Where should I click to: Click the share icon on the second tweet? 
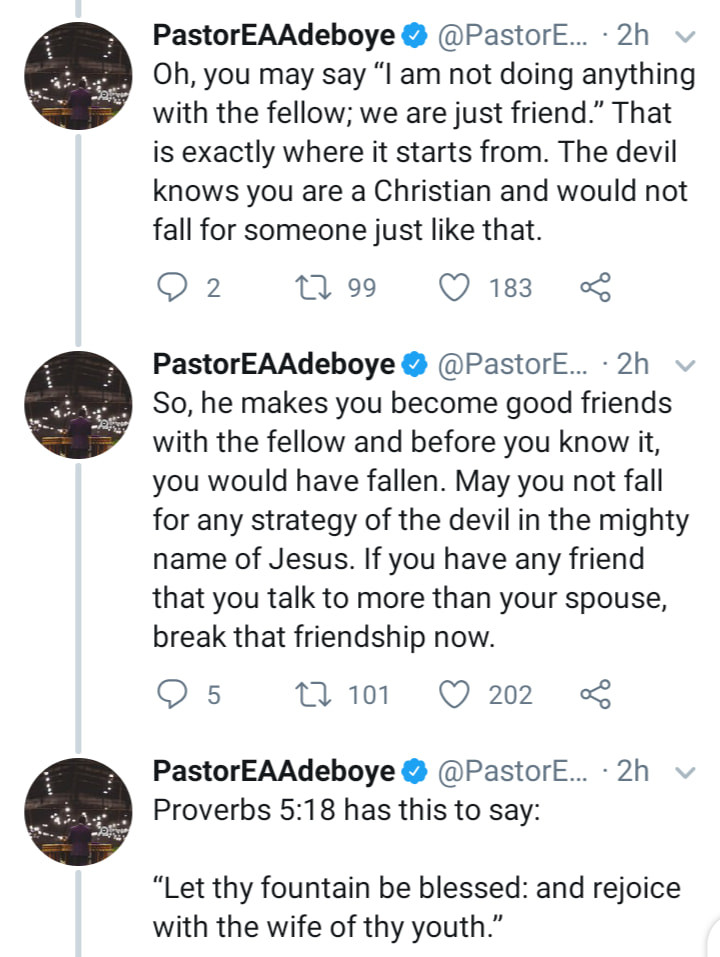[595, 694]
